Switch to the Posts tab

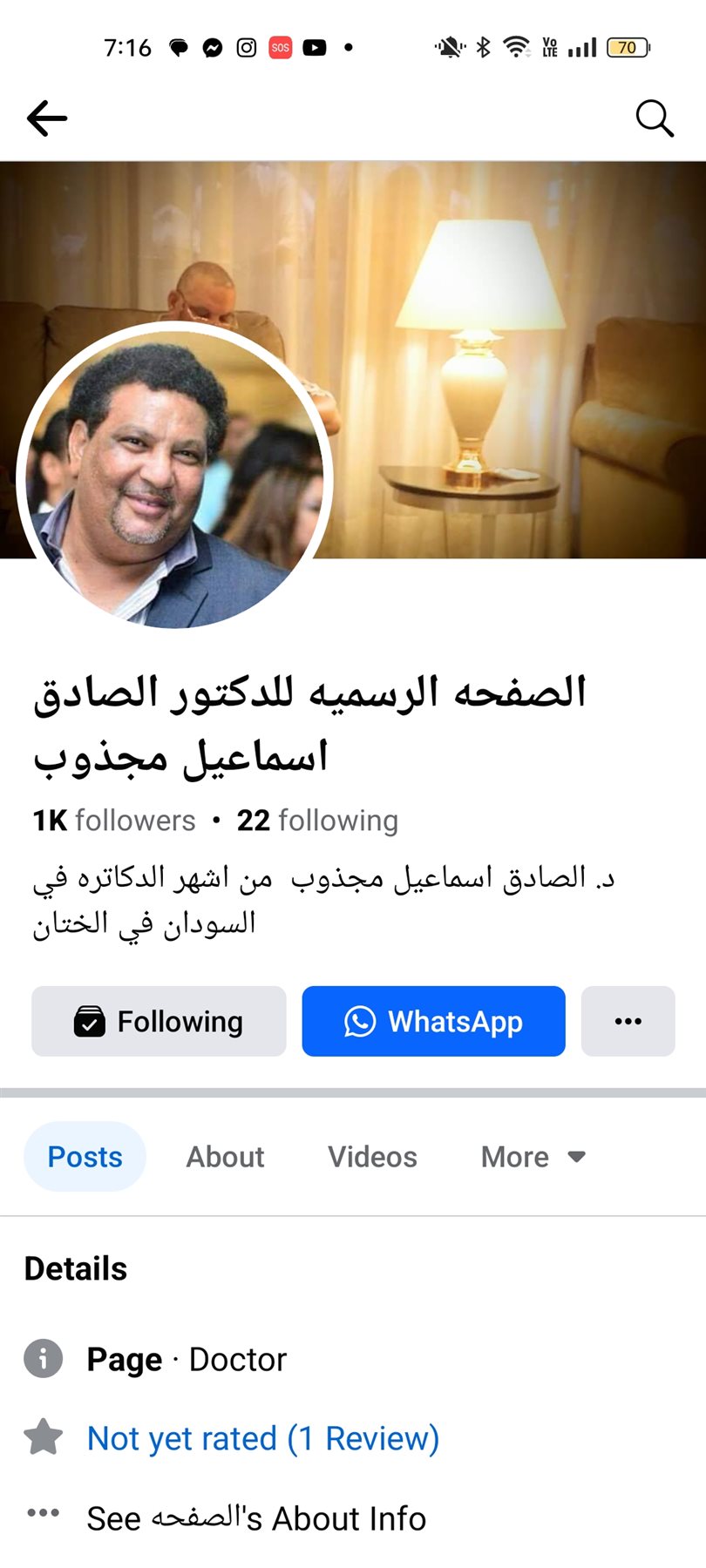click(x=85, y=1157)
